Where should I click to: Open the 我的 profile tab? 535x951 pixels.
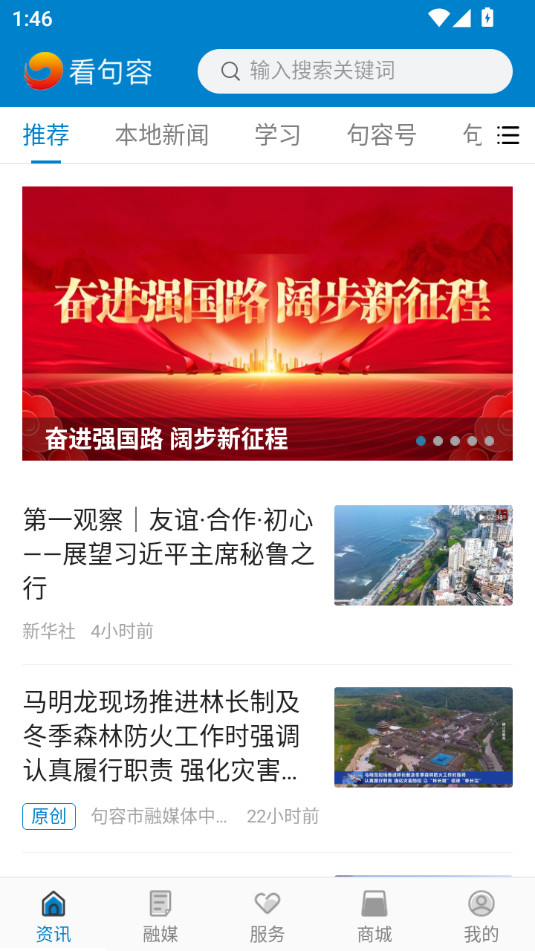click(481, 916)
